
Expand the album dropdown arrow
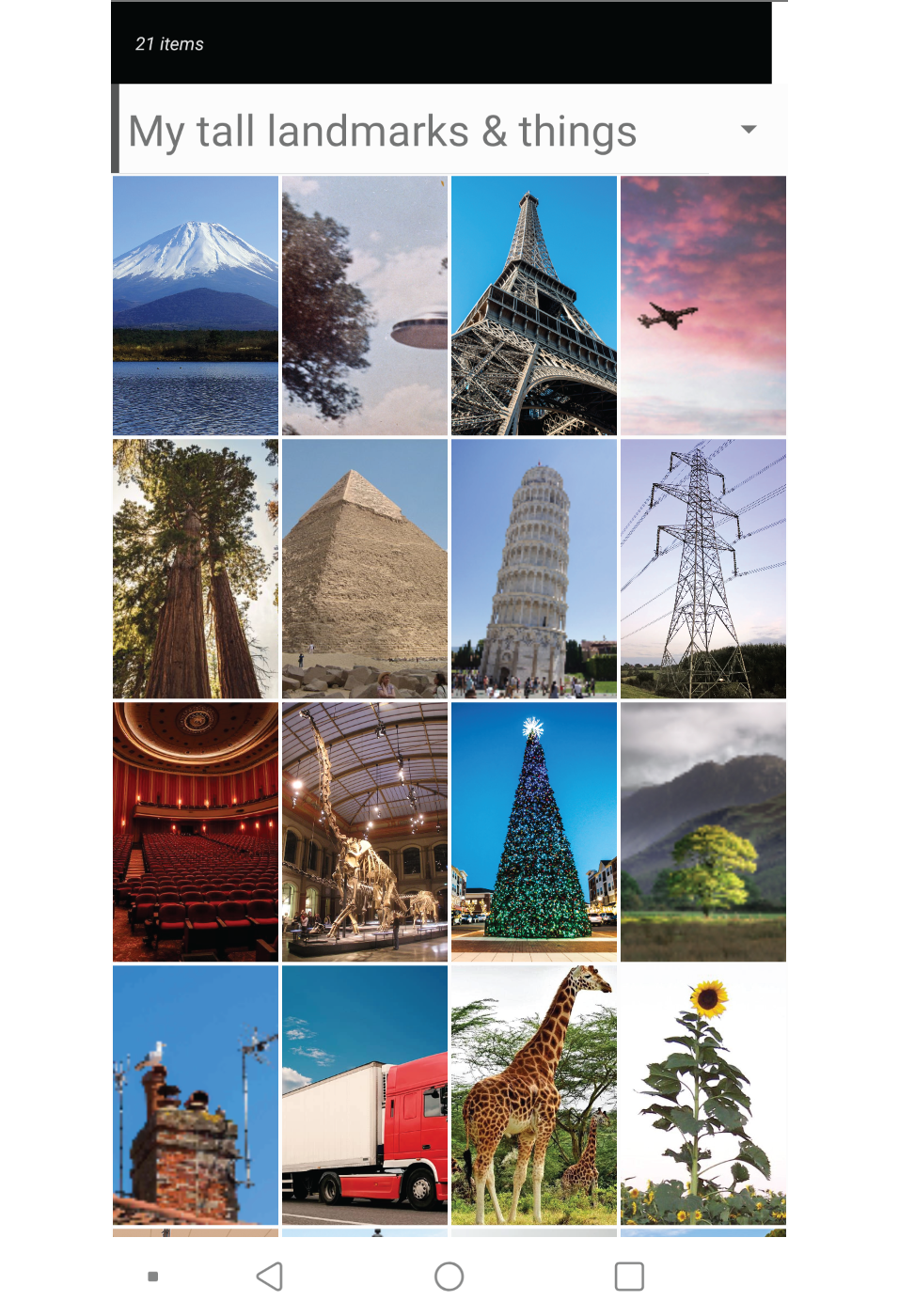(x=749, y=130)
